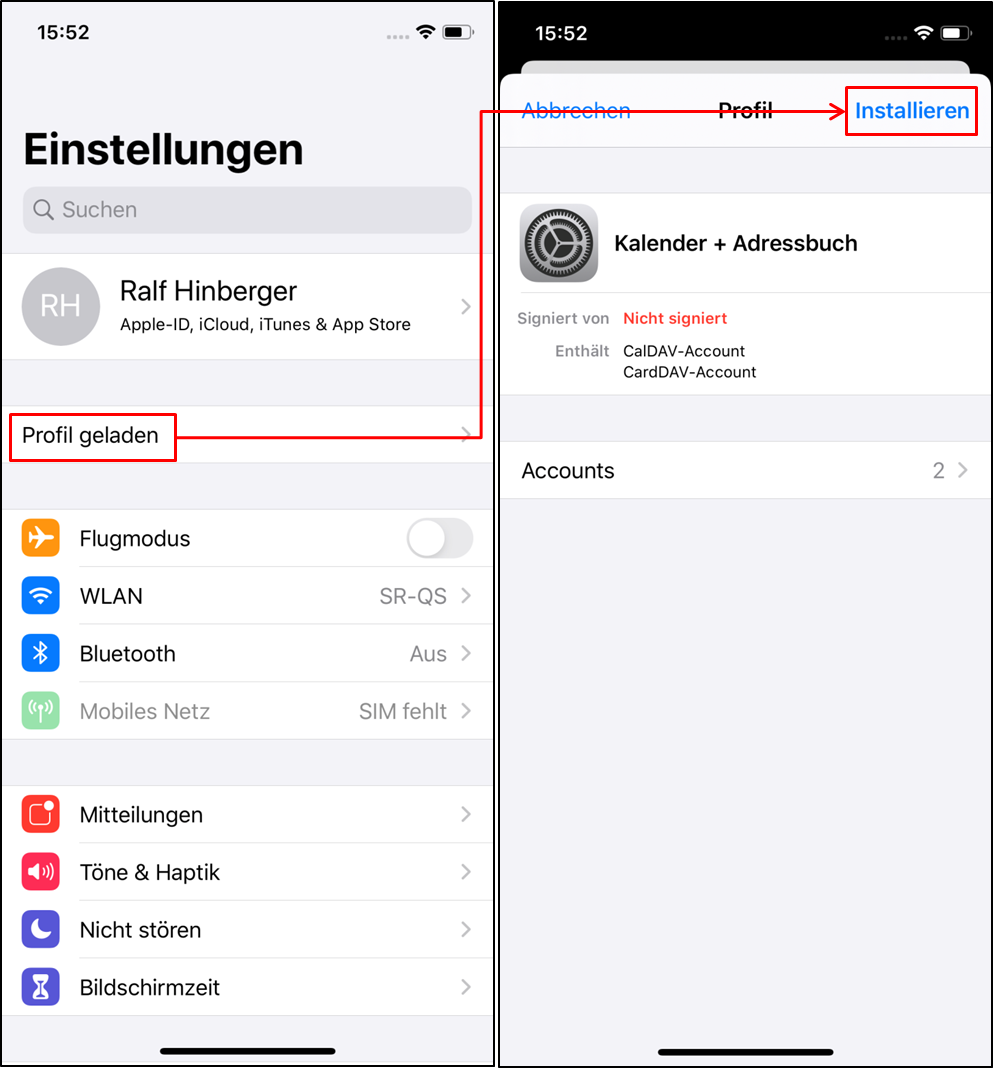Open the Profil geladen entry
This screenshot has width=993, height=1068.
pyautogui.click(x=92, y=436)
